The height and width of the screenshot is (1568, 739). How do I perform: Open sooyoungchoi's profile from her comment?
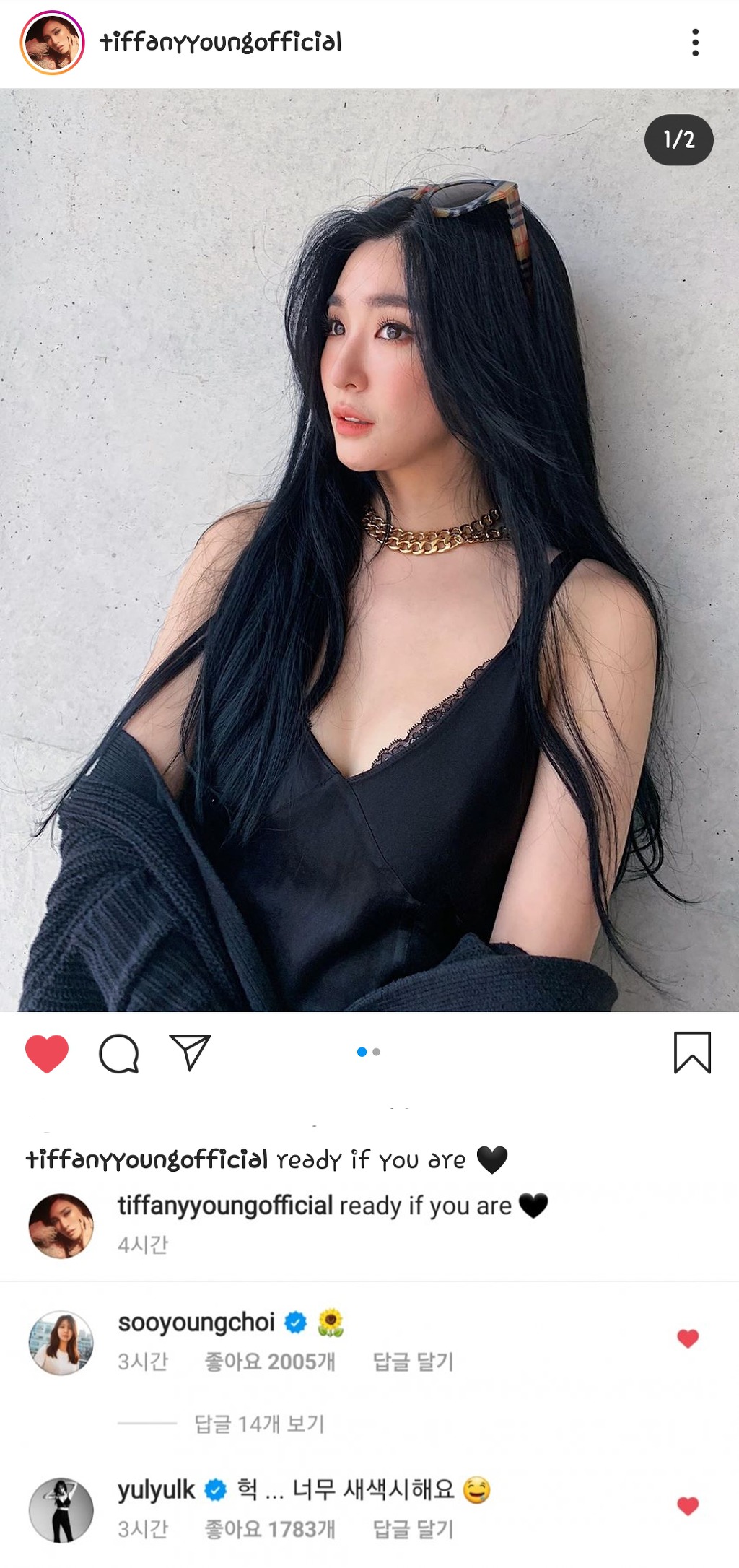(196, 1323)
